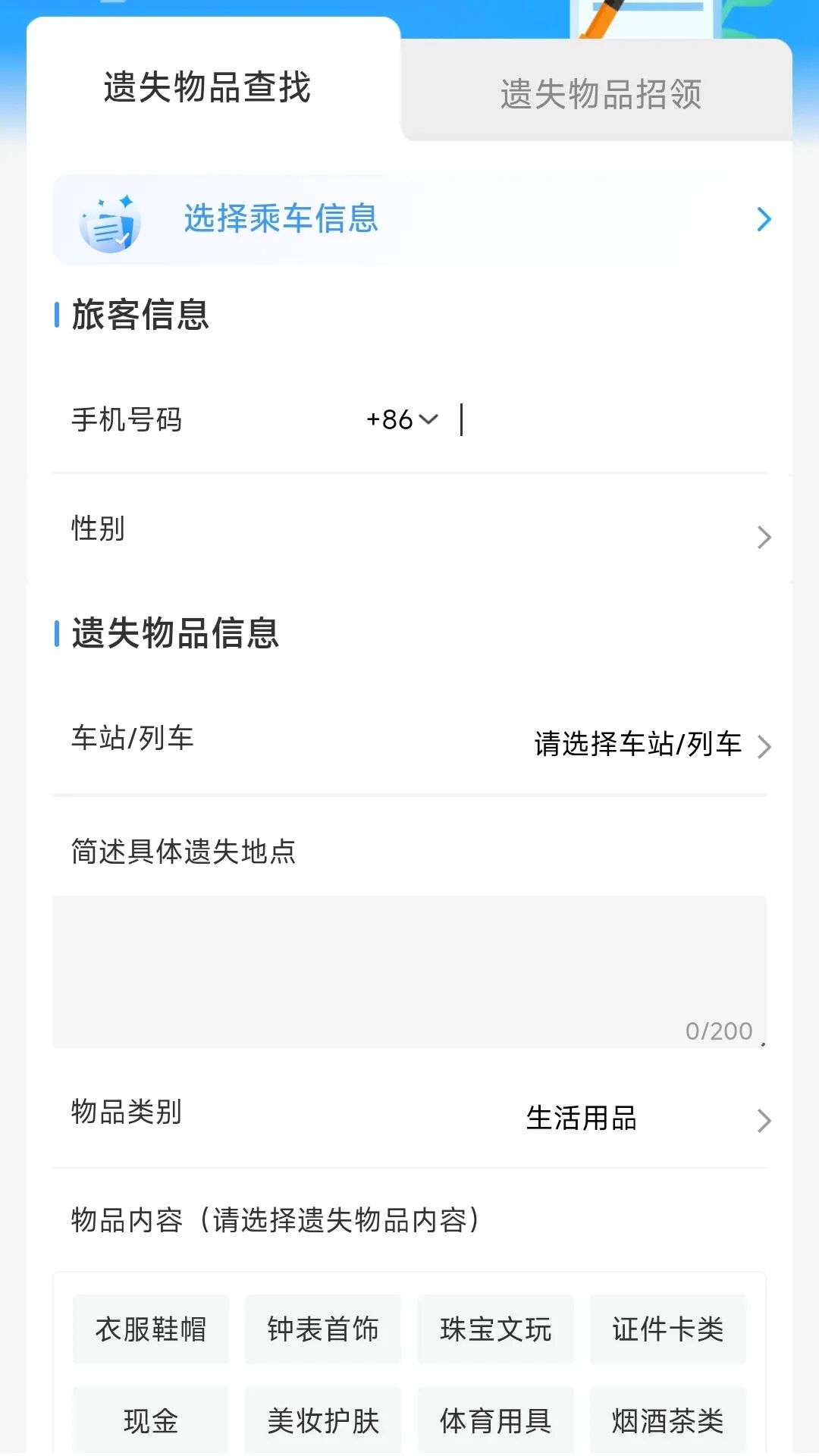Pick the 钟表首饰 chip
819x1456 pixels.
tap(323, 1329)
